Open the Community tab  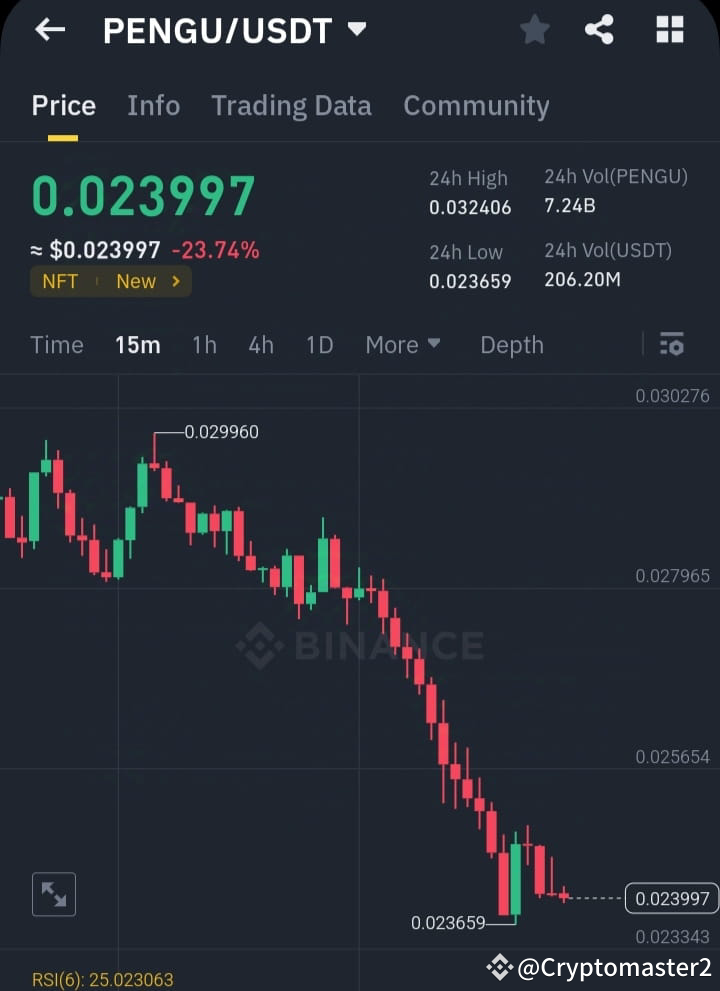point(476,105)
